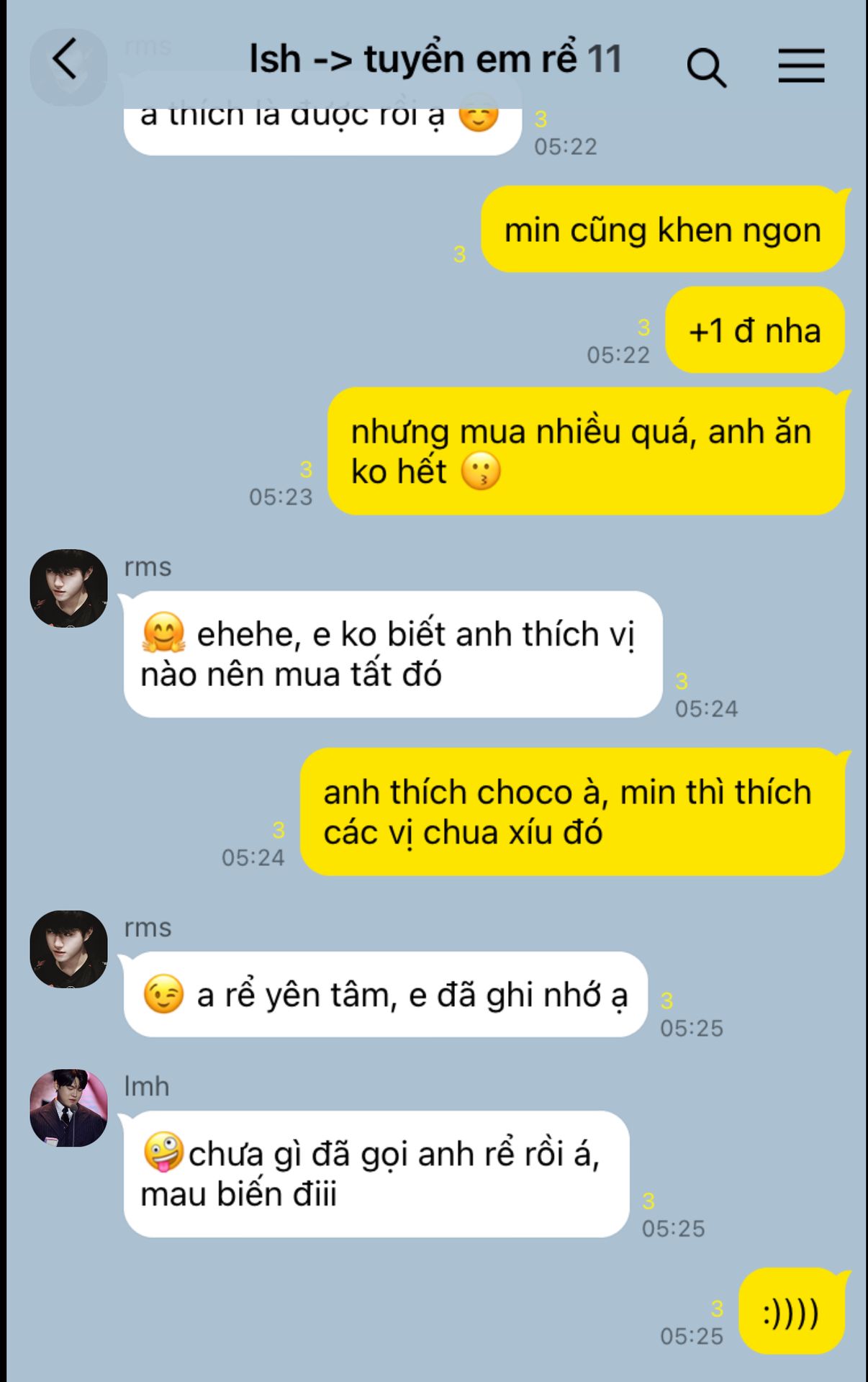Screen dimensions: 868x1382
Task: Search within this chat conversation
Action: (705, 67)
